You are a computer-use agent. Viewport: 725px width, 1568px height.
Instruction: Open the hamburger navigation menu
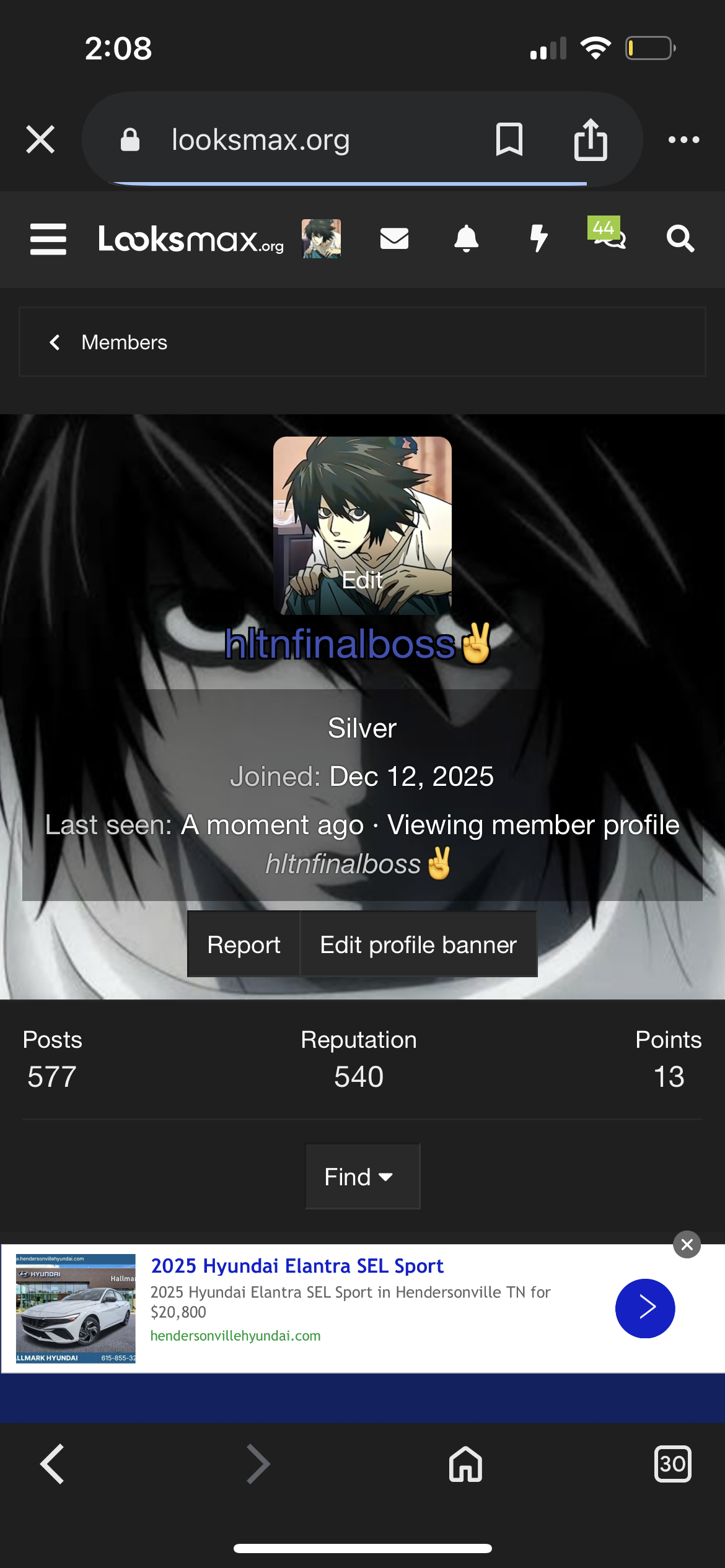coord(48,239)
